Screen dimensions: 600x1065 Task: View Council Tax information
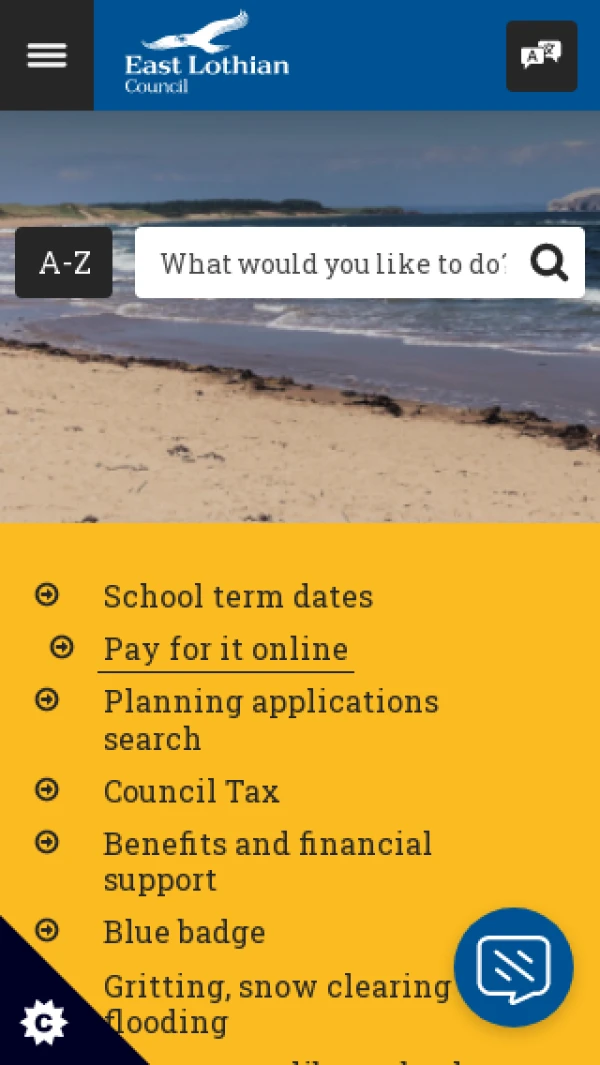191,792
